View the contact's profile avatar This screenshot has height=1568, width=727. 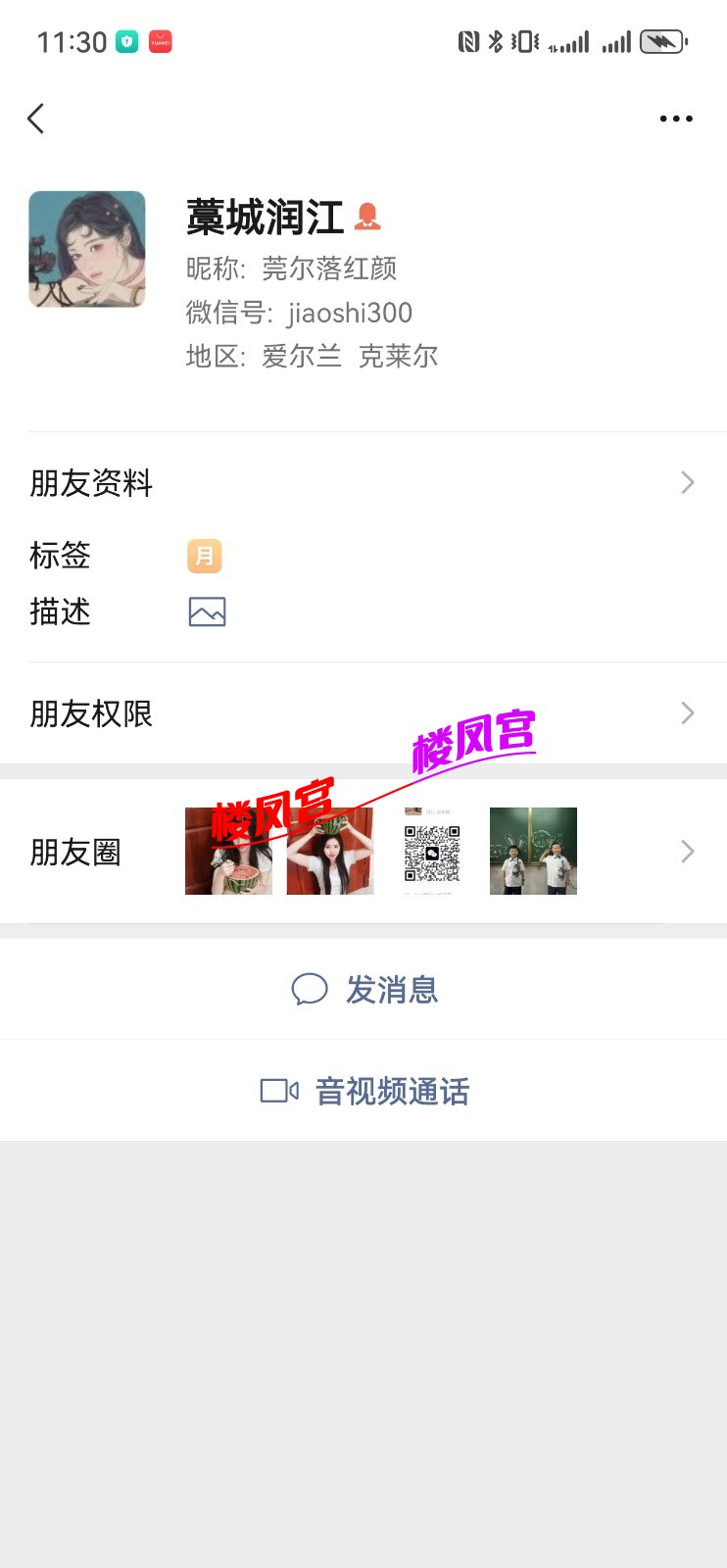pos(87,249)
